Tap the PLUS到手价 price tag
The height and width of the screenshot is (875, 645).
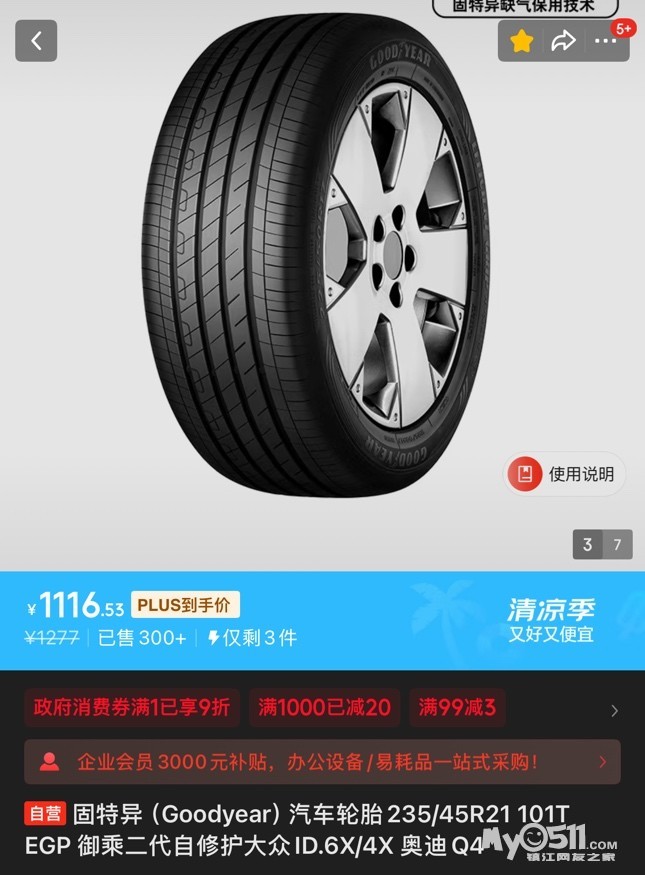[185, 605]
